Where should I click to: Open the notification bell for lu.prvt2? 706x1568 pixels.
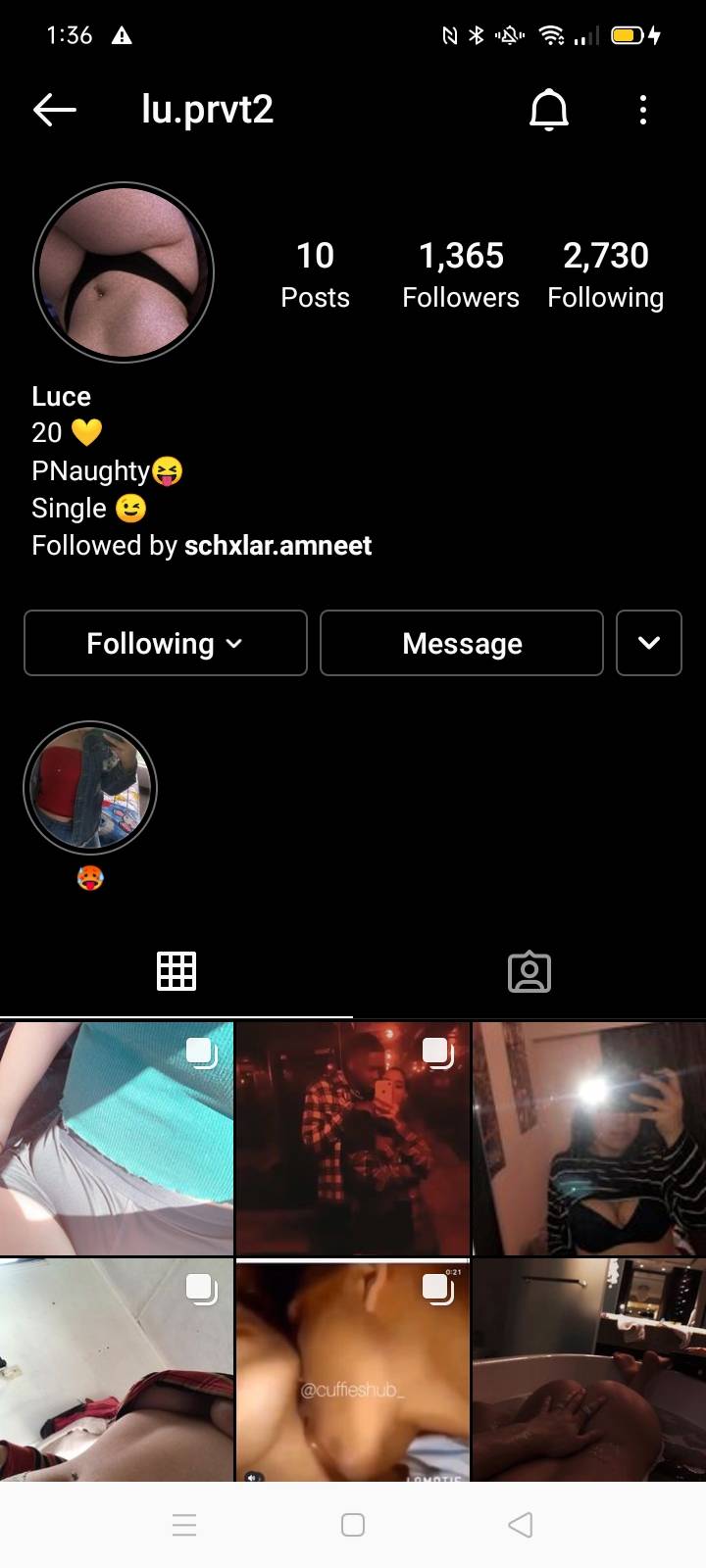point(549,110)
